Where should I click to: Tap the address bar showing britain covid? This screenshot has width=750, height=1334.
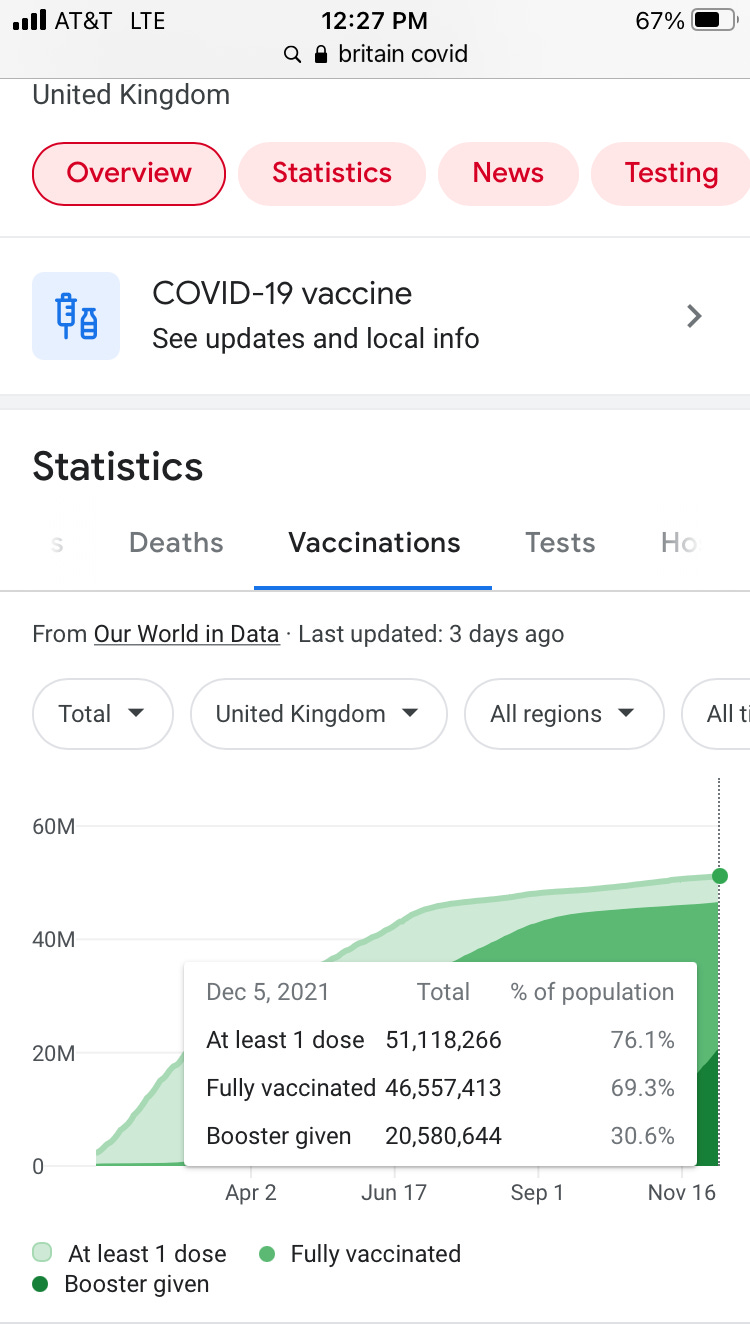(x=375, y=54)
